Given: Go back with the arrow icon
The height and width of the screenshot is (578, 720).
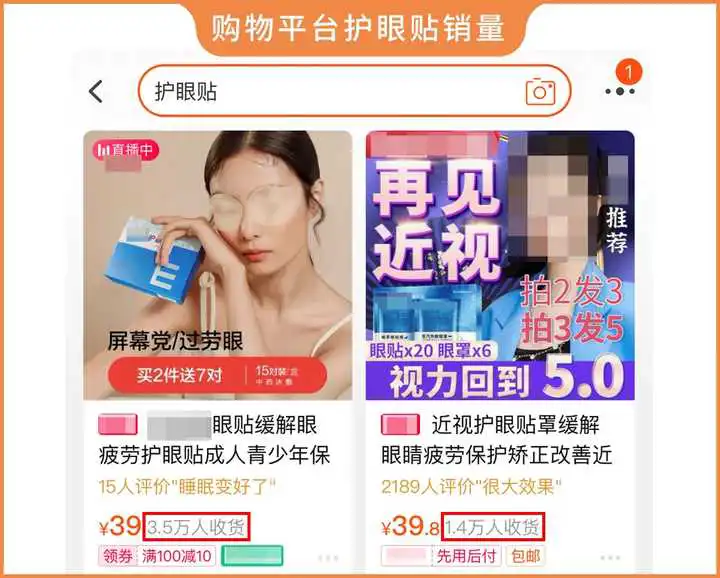Looking at the screenshot, I should tap(96, 92).
